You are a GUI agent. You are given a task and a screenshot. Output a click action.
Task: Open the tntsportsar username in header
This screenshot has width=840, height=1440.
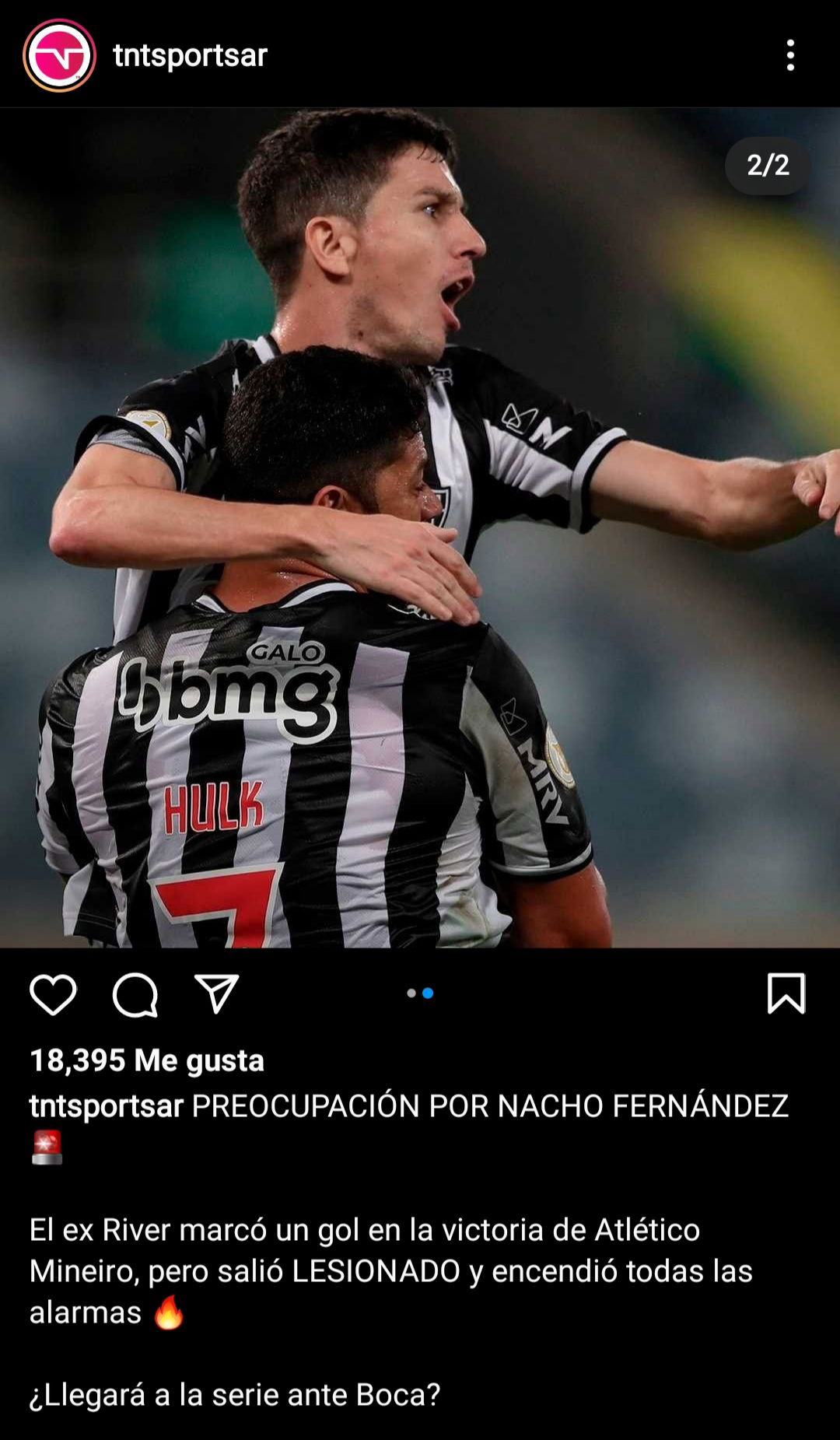[190, 55]
